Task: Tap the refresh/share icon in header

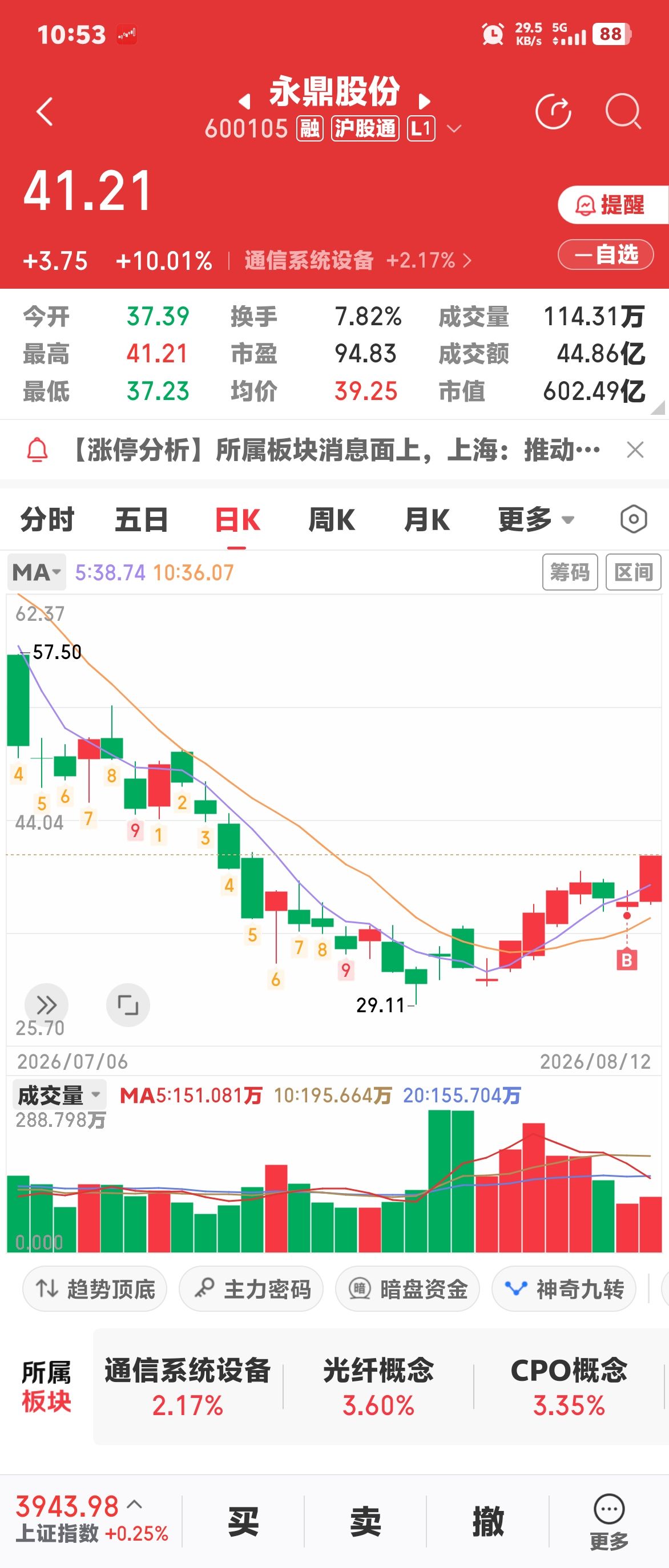Action: 553,112
